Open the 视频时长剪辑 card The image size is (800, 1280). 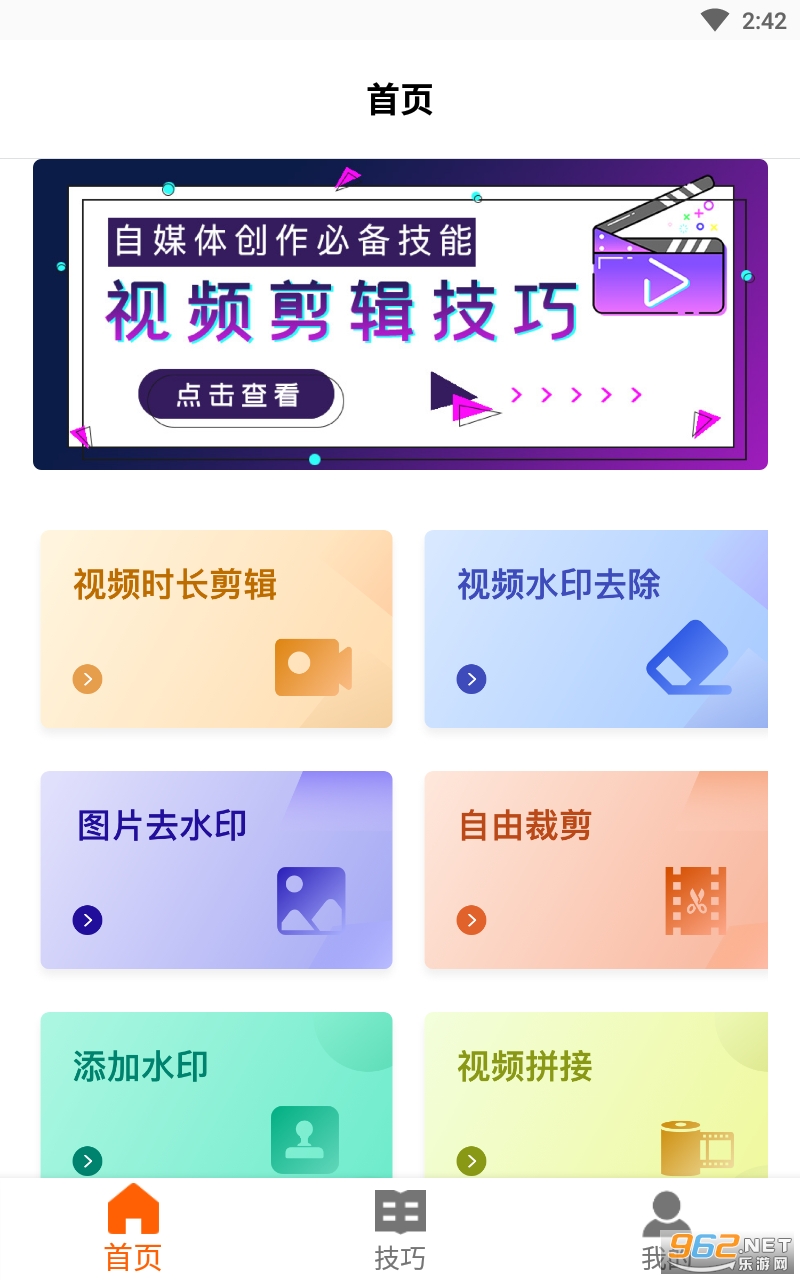tap(216, 629)
